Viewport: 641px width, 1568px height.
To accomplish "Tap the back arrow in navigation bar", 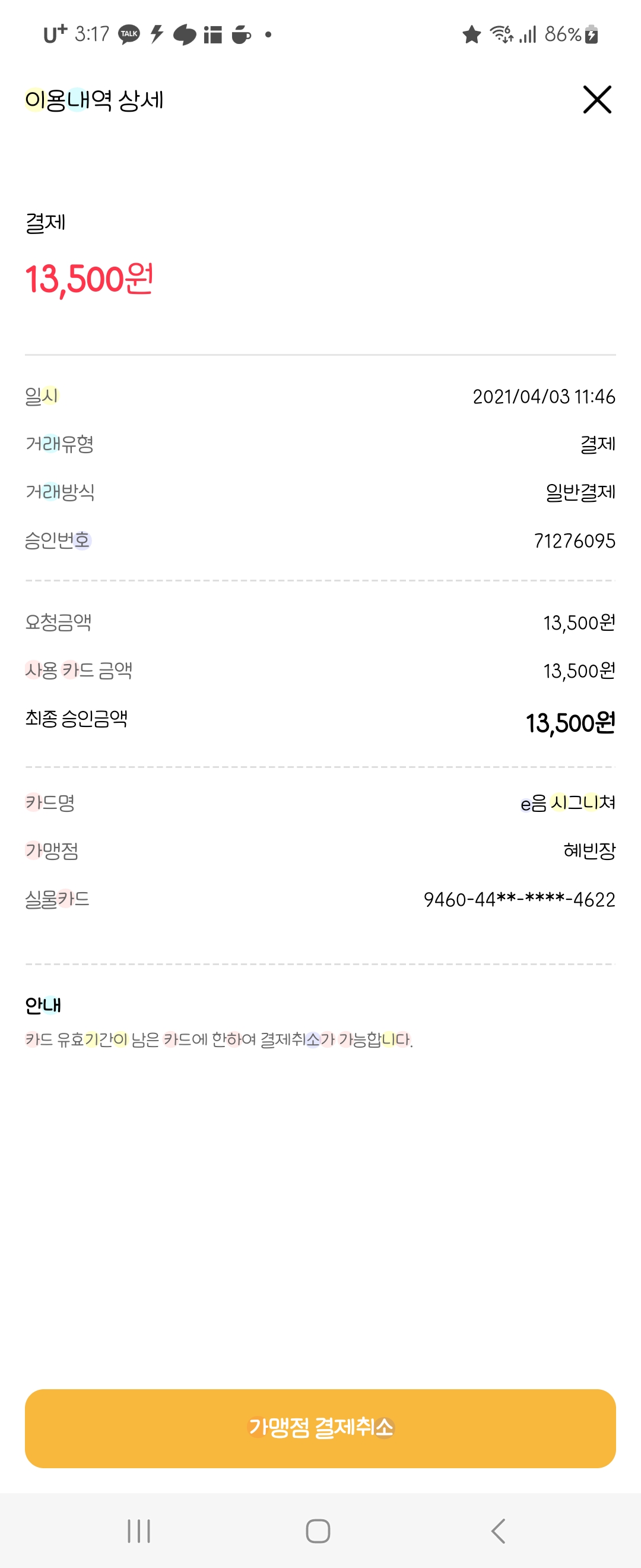I will pyautogui.click(x=498, y=1529).
